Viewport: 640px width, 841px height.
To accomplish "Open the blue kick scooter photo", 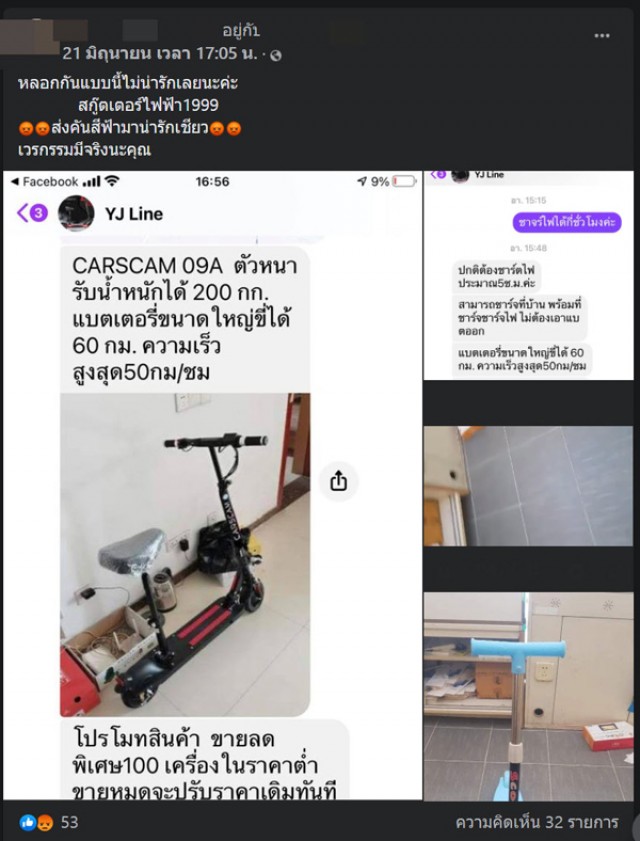I will [x=528, y=696].
